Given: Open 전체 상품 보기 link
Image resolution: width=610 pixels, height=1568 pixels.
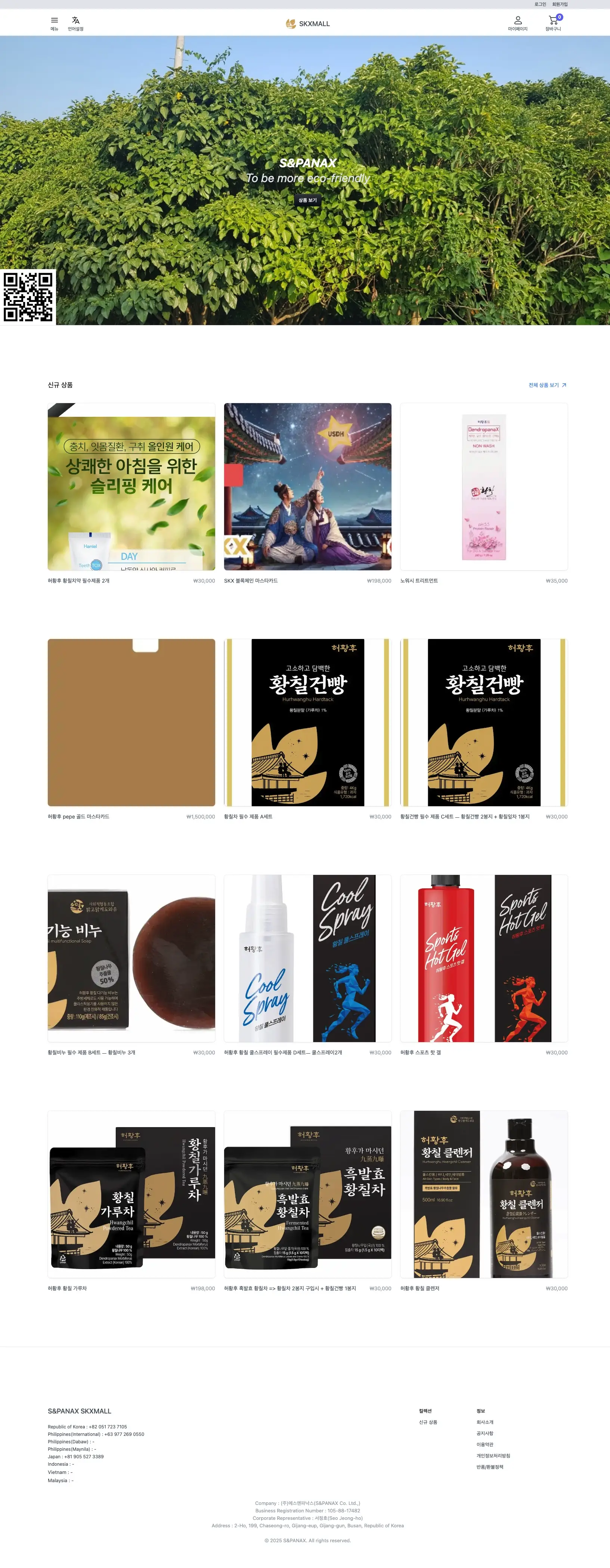Looking at the screenshot, I should [x=546, y=385].
